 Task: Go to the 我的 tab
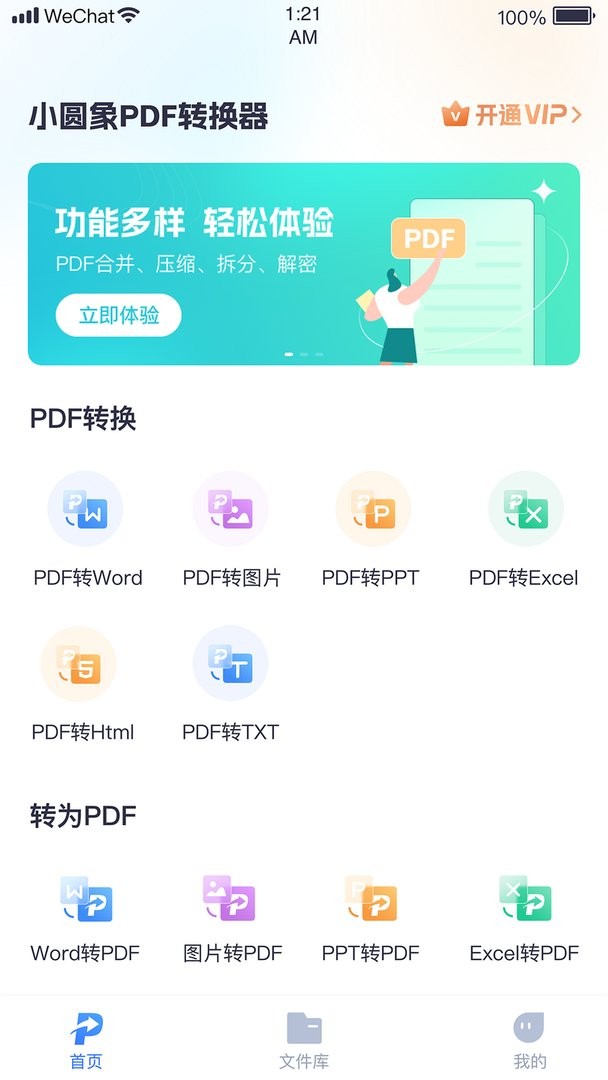tap(529, 1040)
